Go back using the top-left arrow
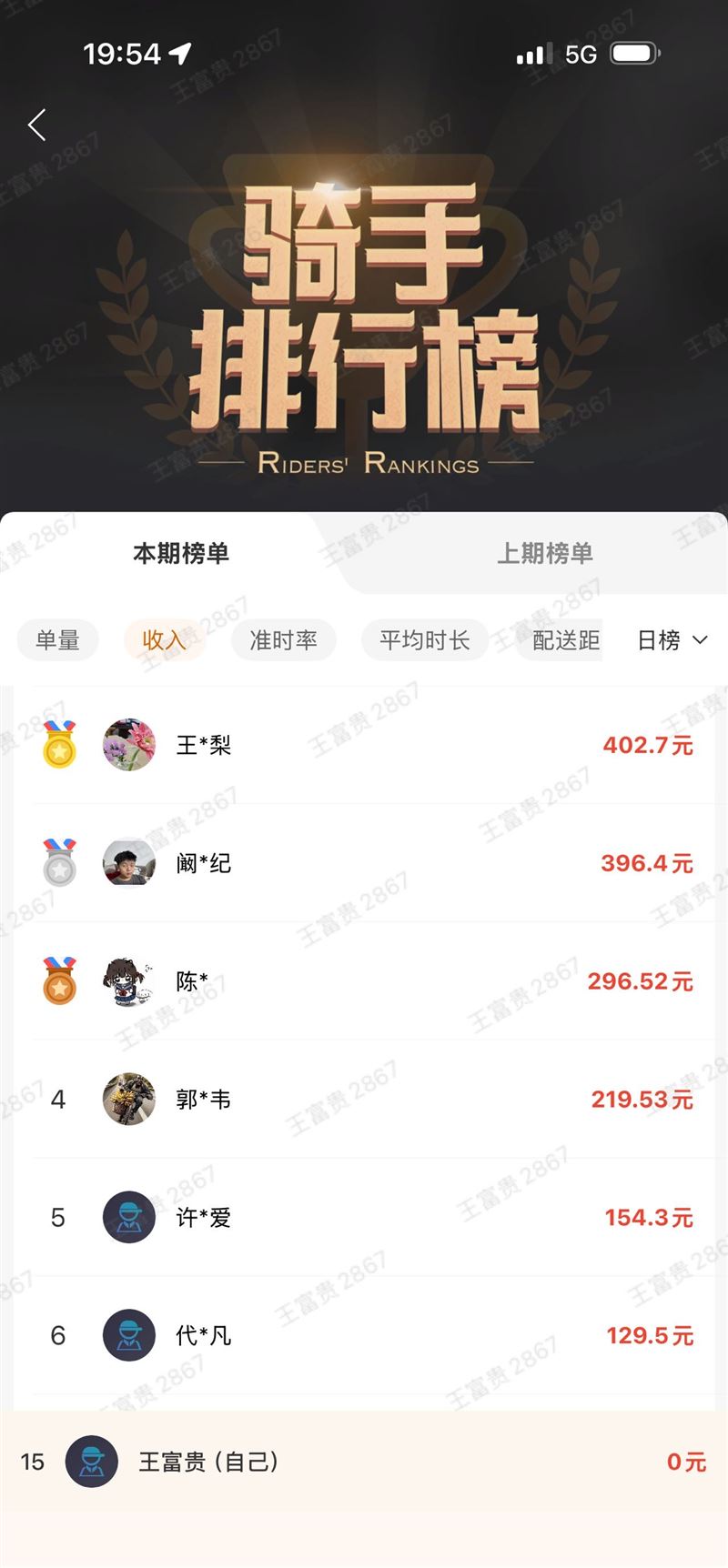 click(37, 125)
